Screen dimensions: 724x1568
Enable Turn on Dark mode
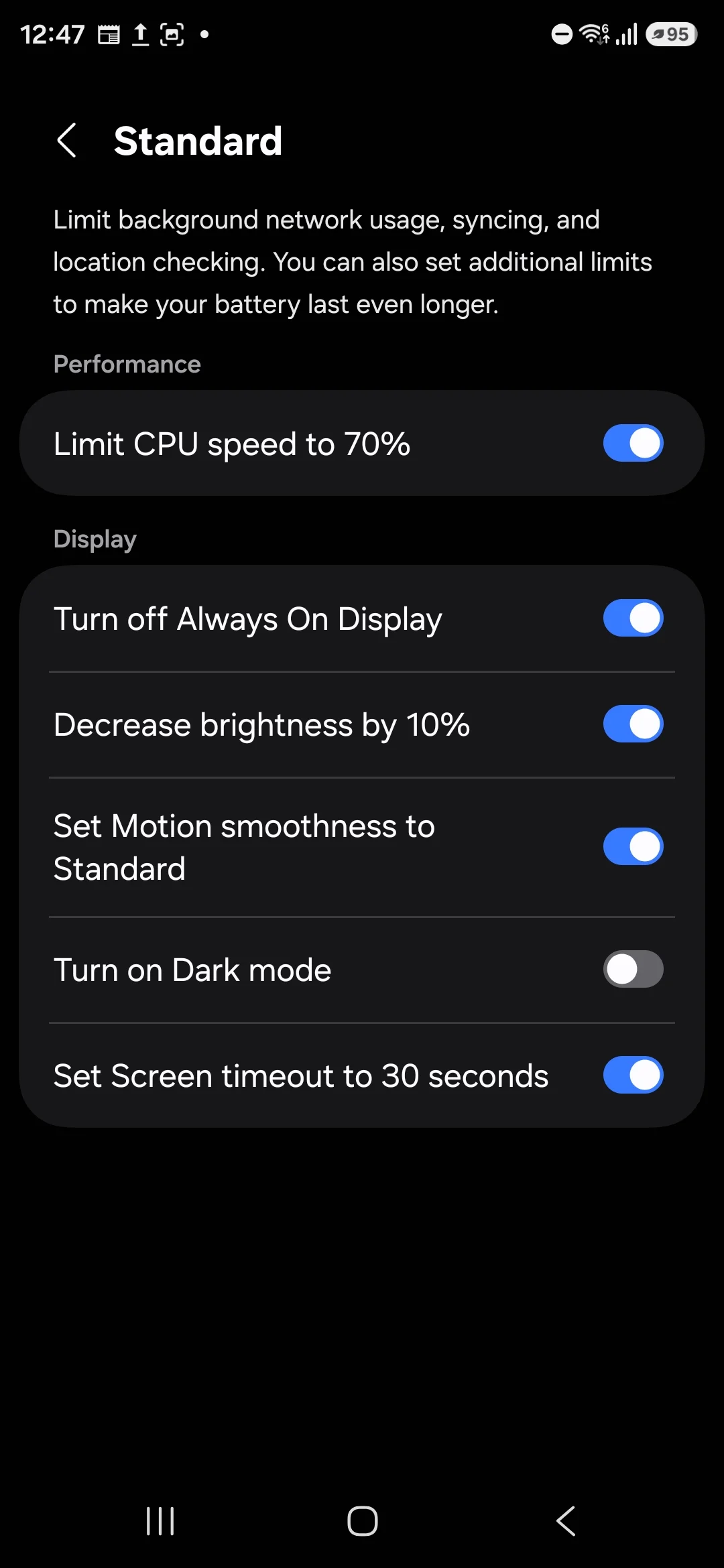(633, 969)
